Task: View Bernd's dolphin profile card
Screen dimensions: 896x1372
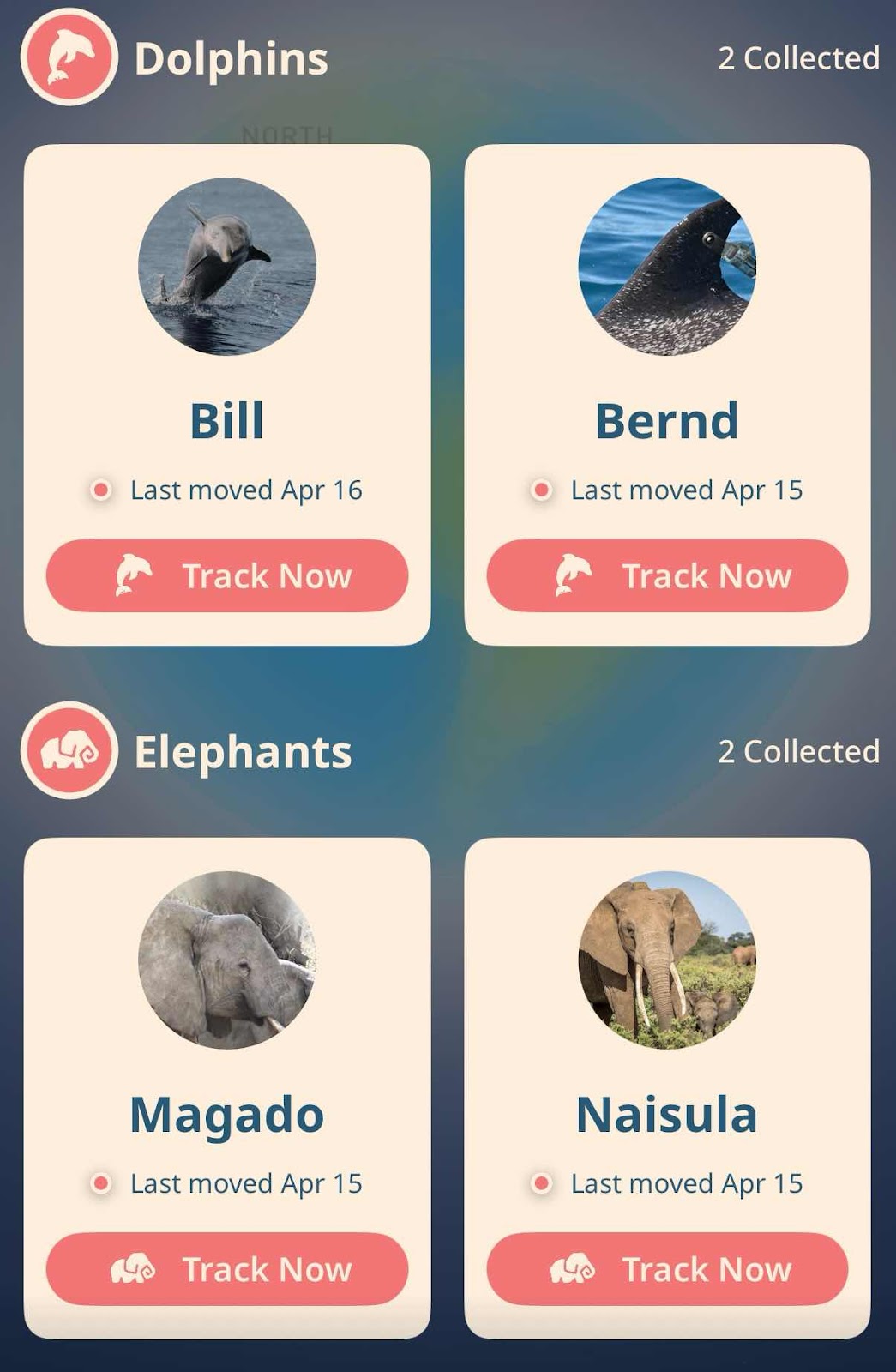Action: tap(667, 343)
